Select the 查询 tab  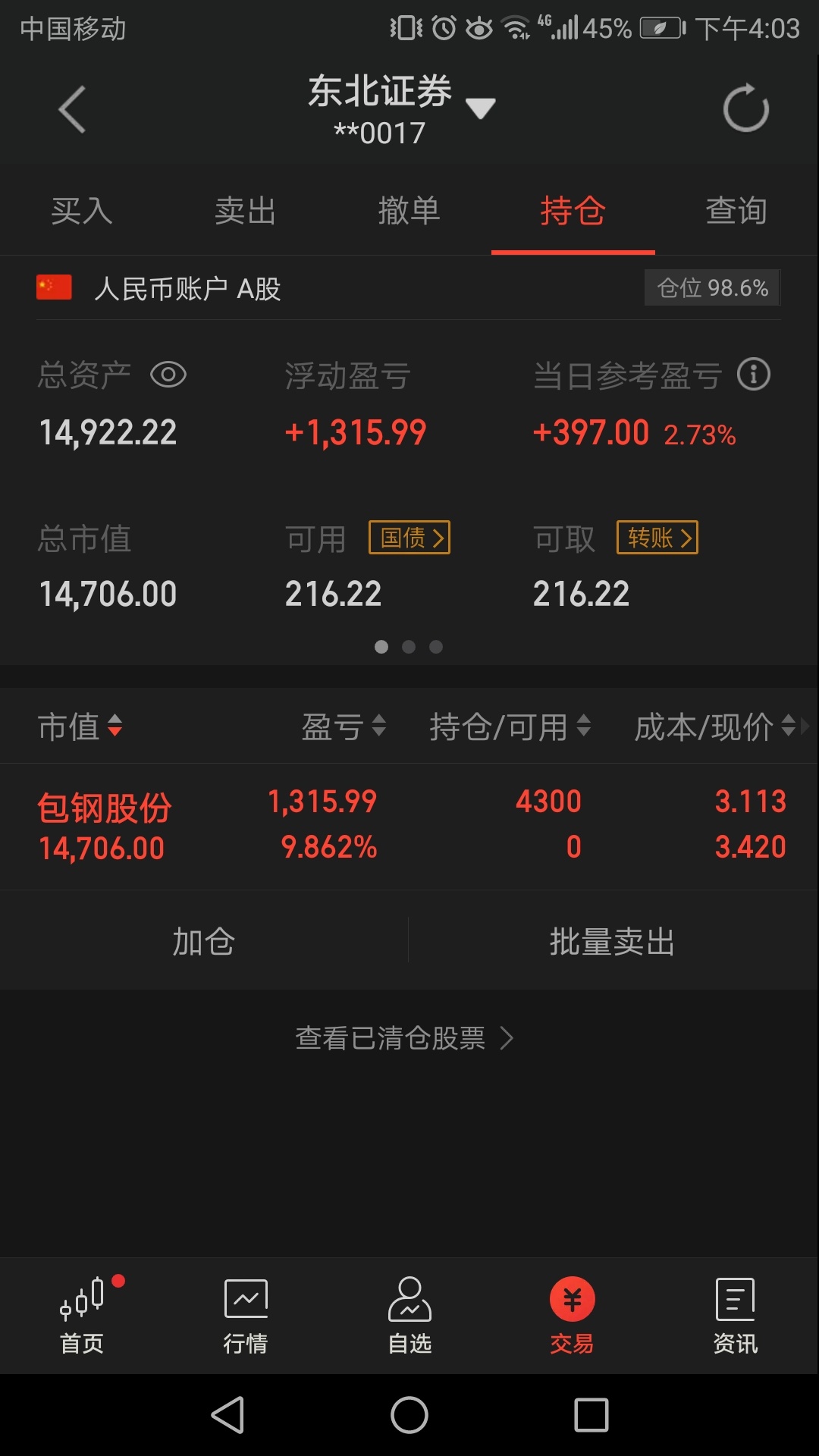tap(736, 211)
